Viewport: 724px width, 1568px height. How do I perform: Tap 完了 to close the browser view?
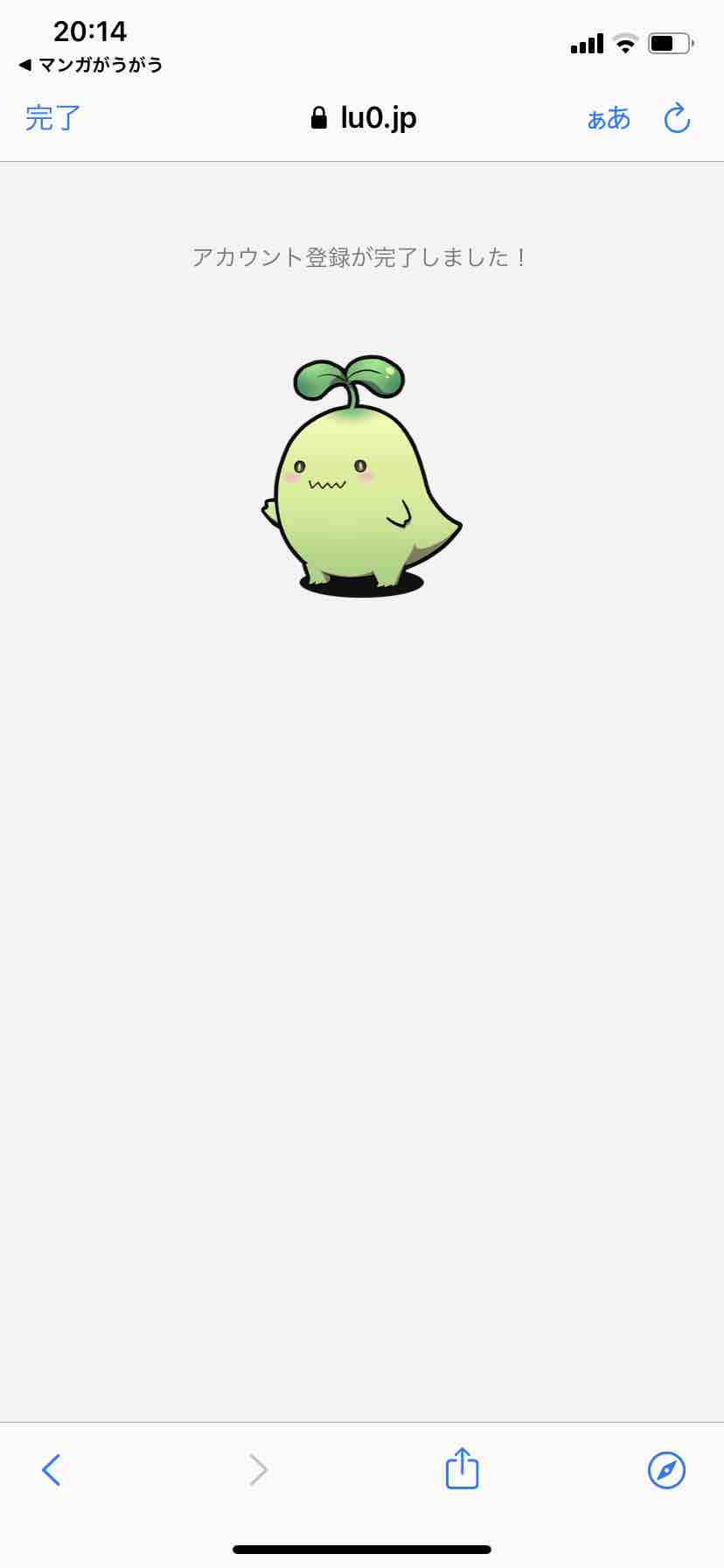click(52, 118)
